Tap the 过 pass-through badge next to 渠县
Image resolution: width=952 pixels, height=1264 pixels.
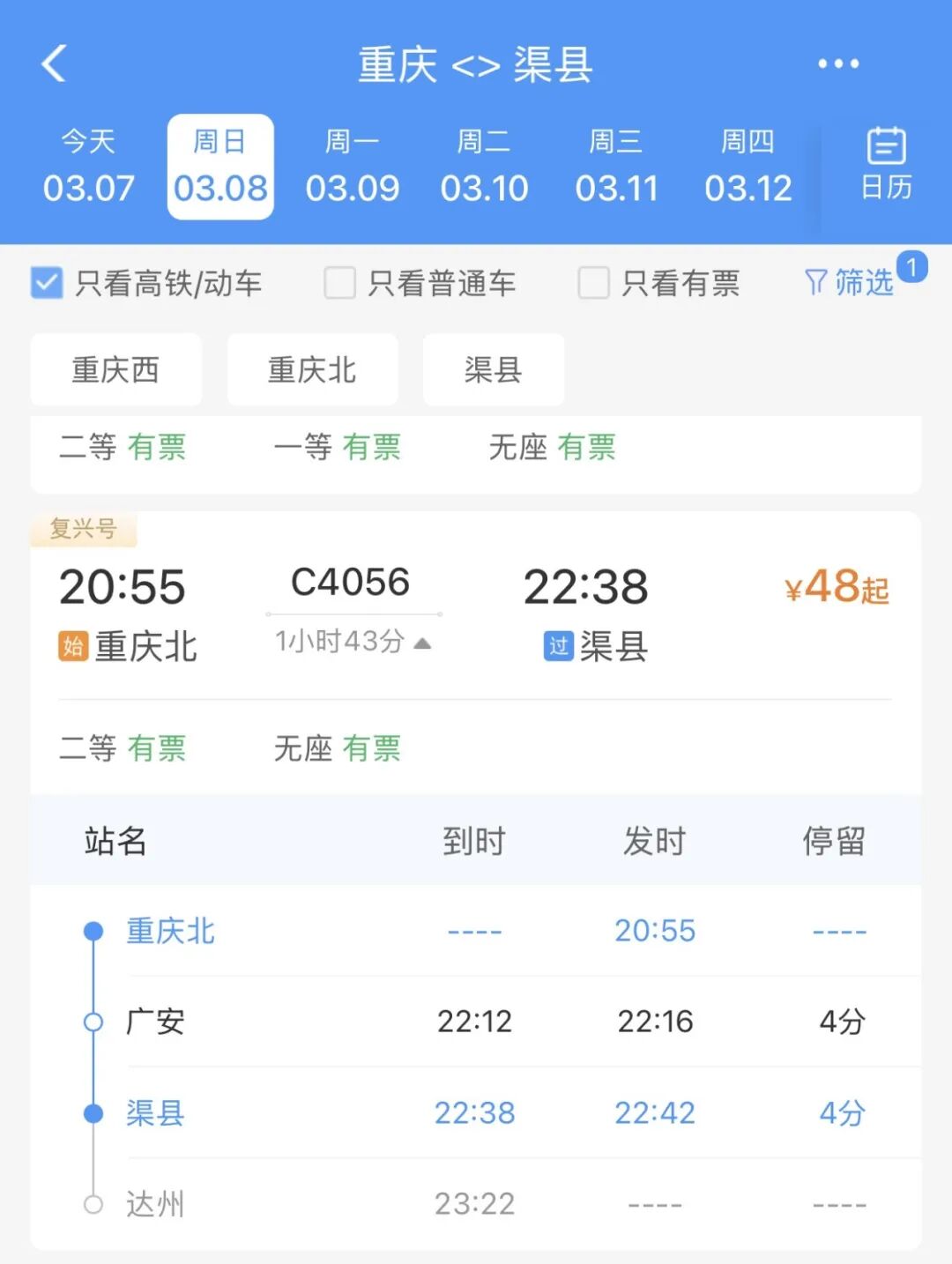(558, 647)
